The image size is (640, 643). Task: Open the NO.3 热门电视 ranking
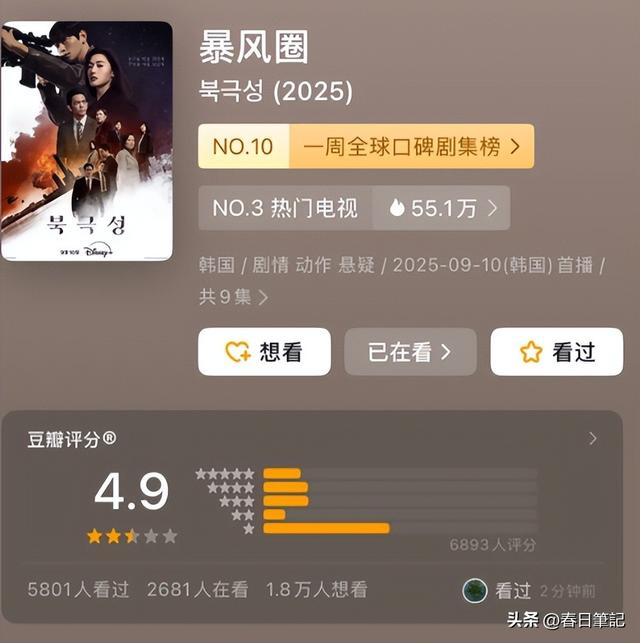355,208
